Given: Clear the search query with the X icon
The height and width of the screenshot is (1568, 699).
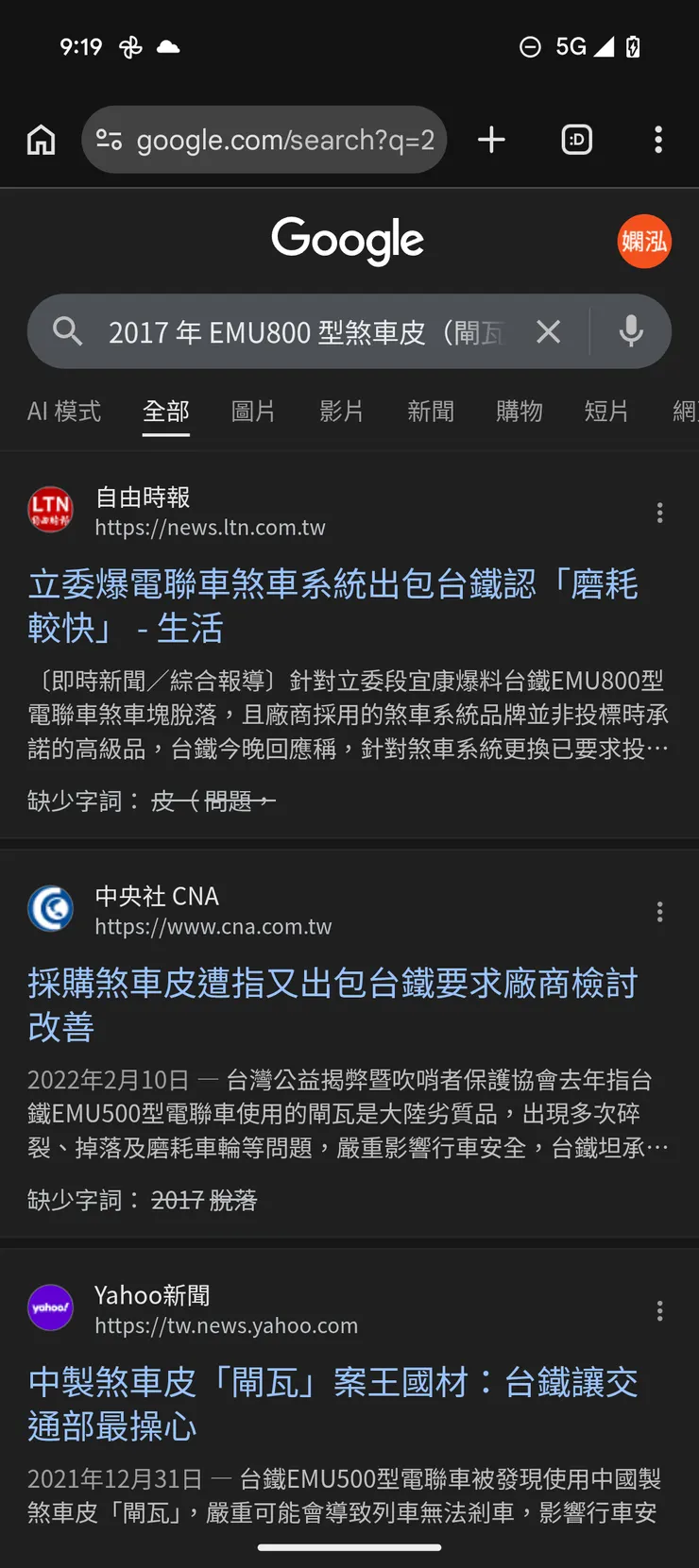Looking at the screenshot, I should coord(549,331).
